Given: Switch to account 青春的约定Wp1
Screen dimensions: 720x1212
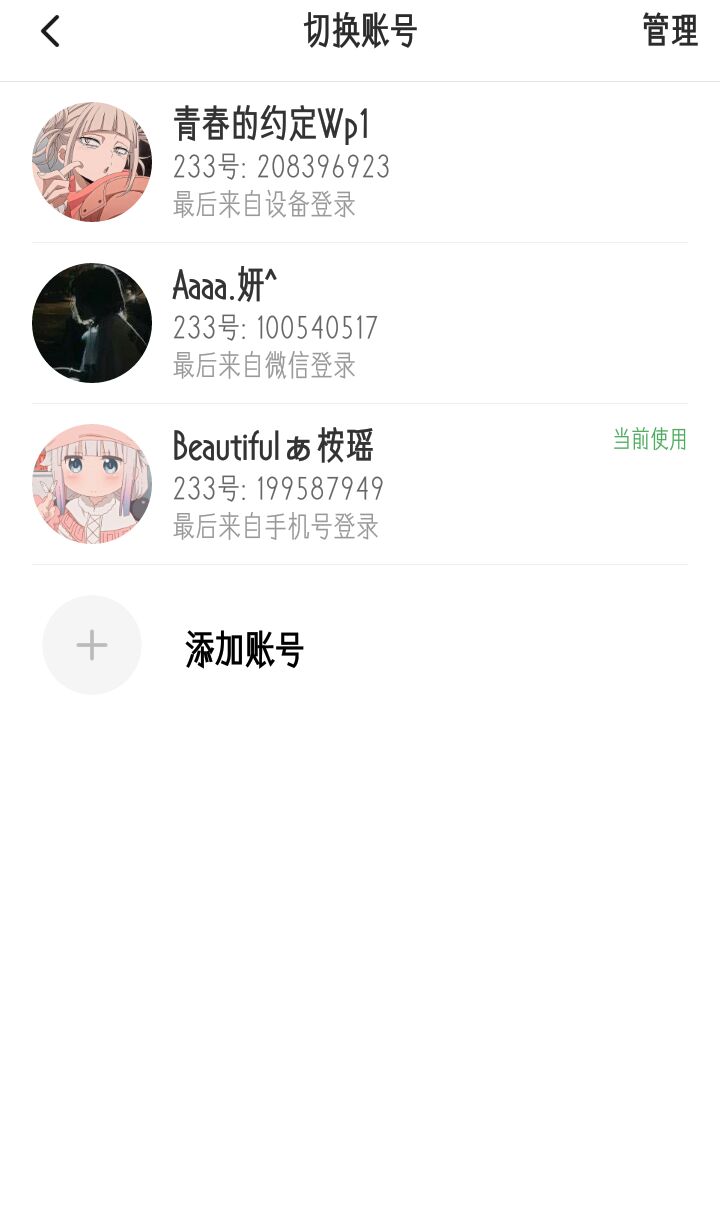Looking at the screenshot, I should [x=360, y=162].
